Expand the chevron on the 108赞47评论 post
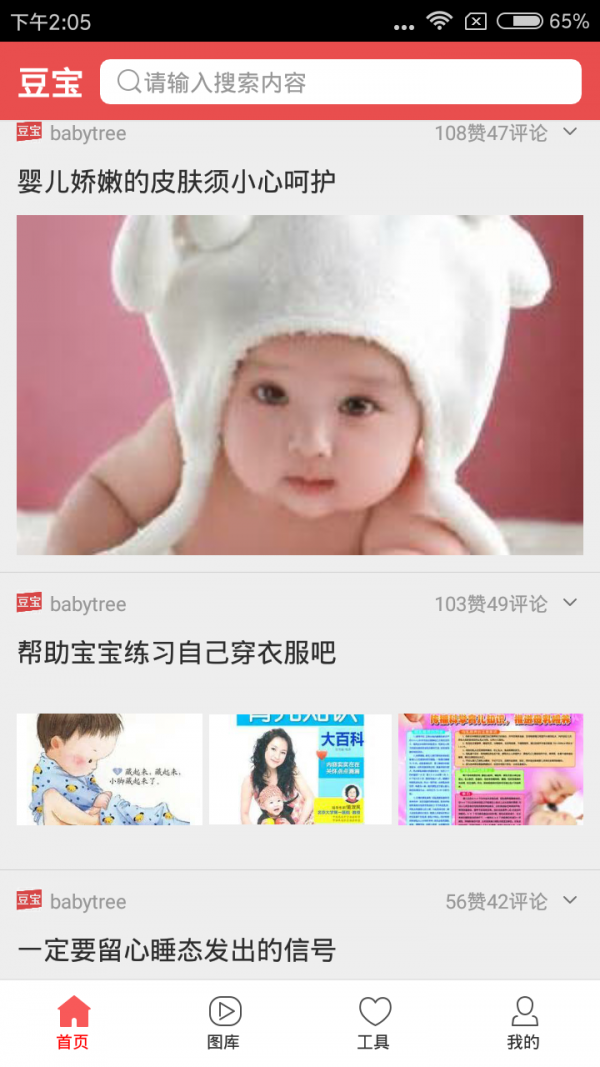The image size is (600, 1067). 570,132
